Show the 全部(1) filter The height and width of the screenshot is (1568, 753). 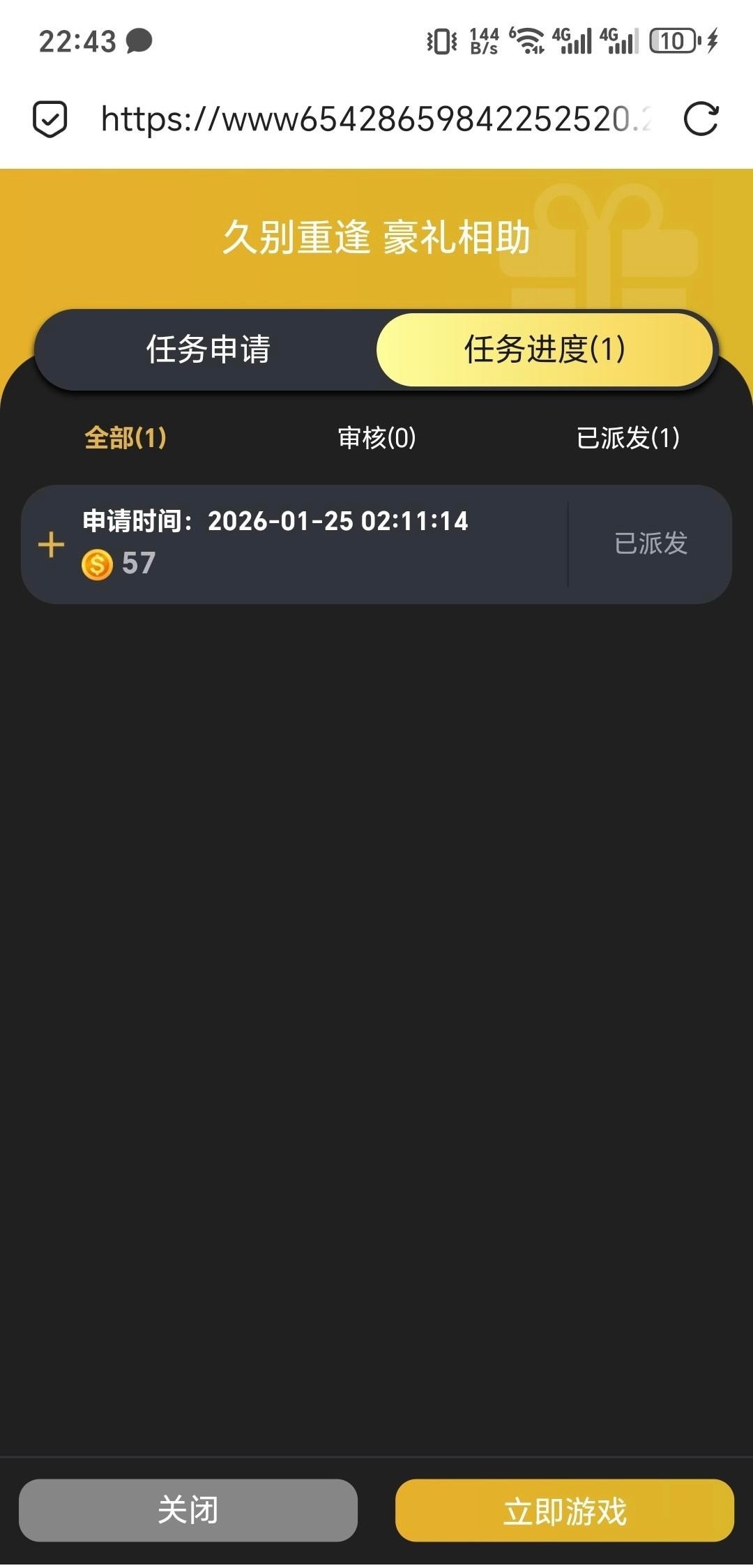click(125, 438)
